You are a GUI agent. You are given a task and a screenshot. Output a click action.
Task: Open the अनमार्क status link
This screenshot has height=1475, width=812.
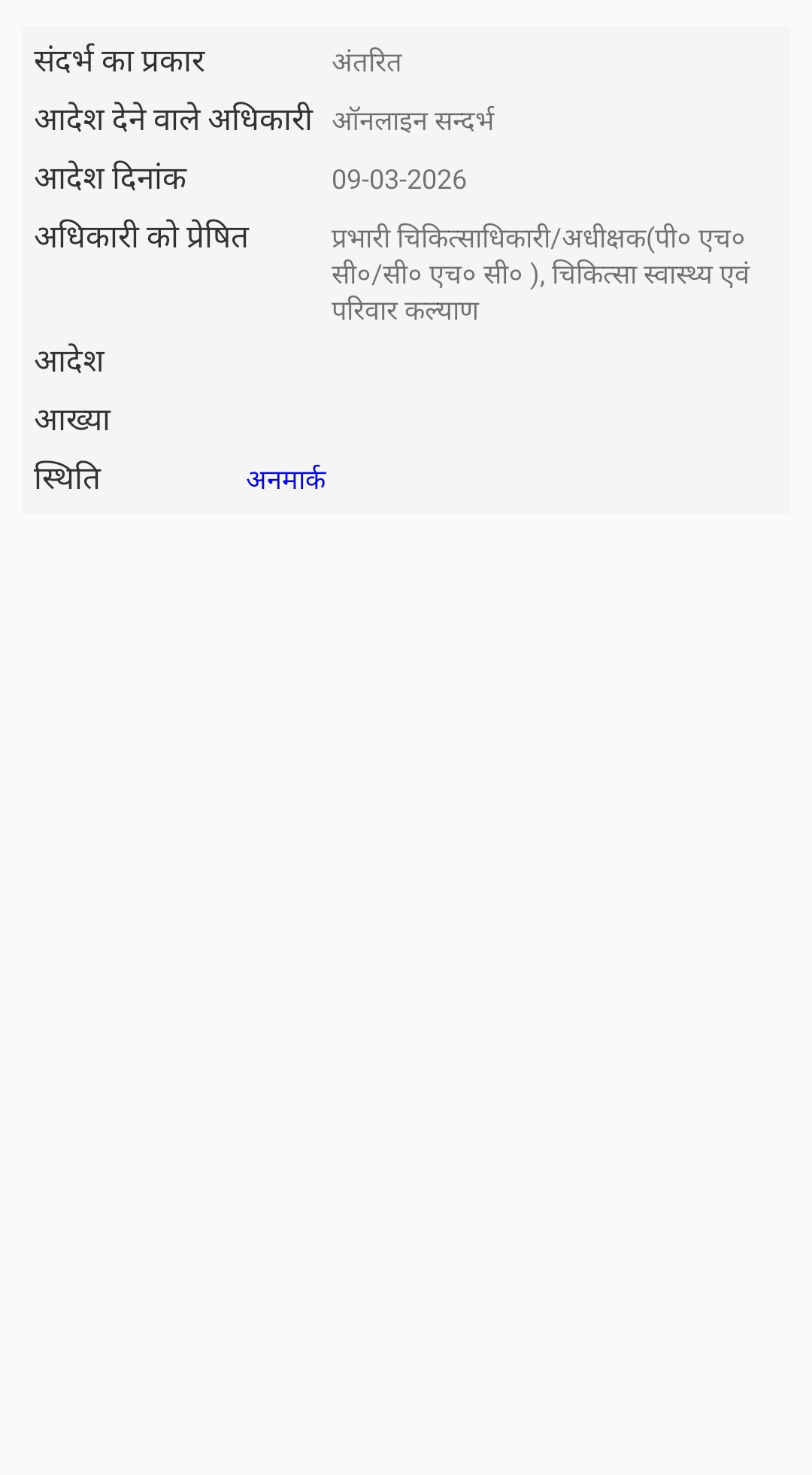pos(286,479)
